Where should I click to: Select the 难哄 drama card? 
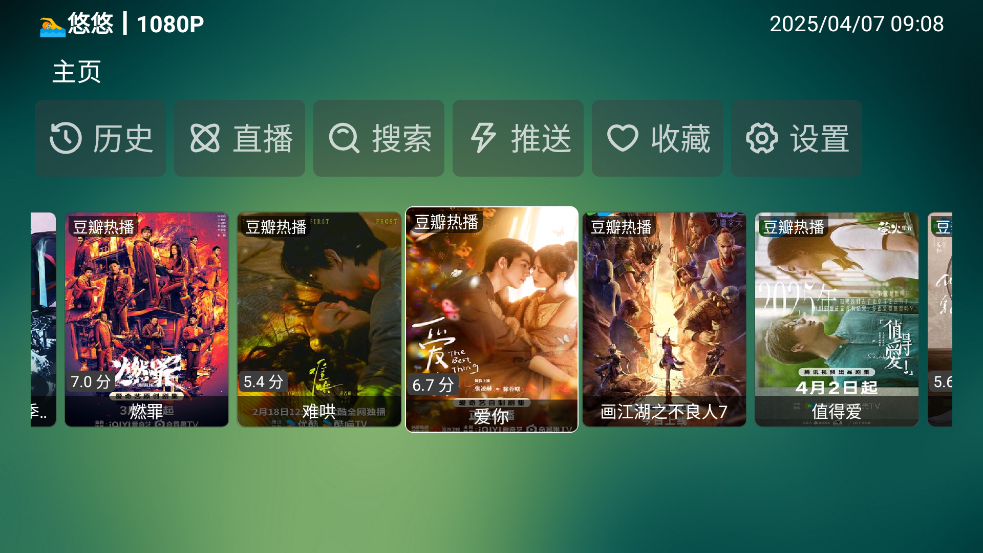point(319,319)
